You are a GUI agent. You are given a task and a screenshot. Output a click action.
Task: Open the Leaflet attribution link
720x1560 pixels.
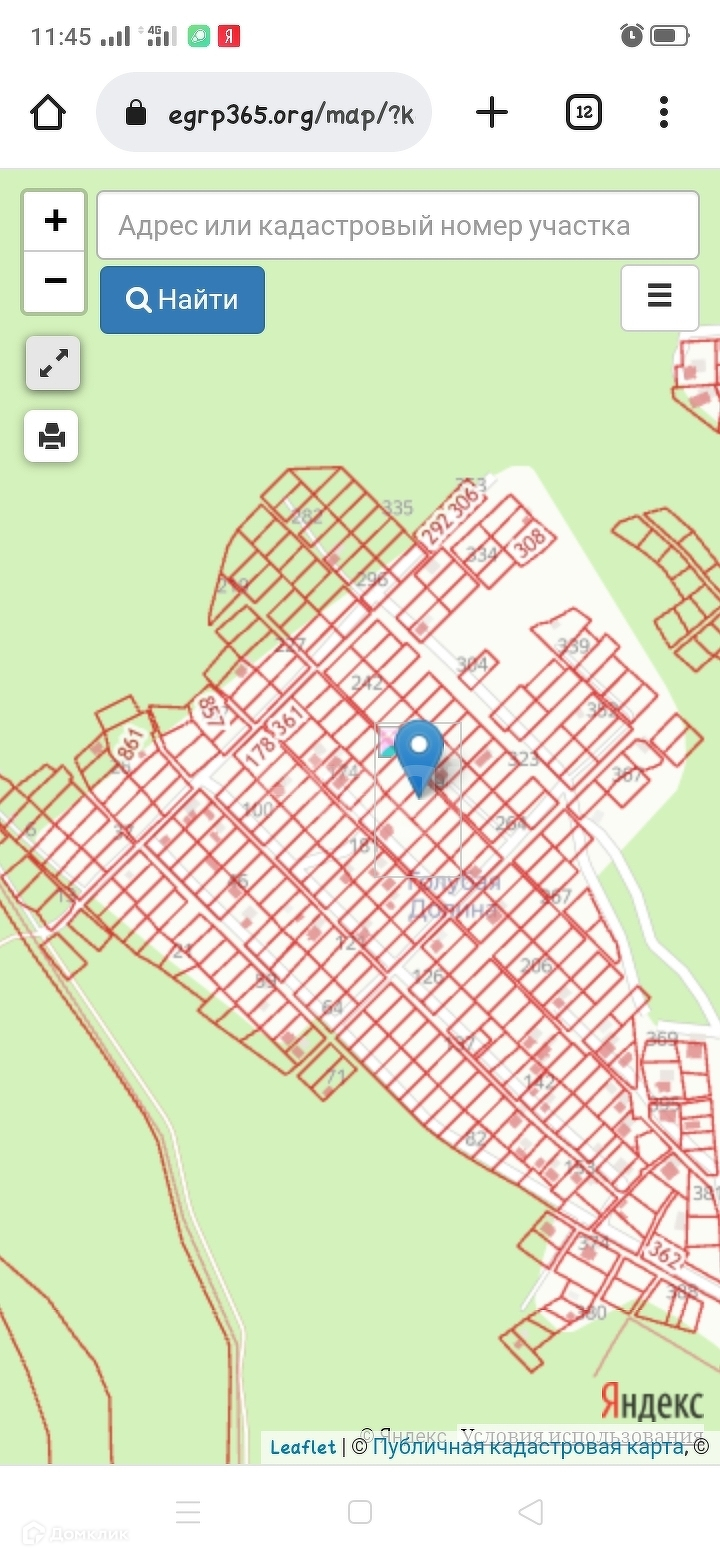(x=303, y=1447)
